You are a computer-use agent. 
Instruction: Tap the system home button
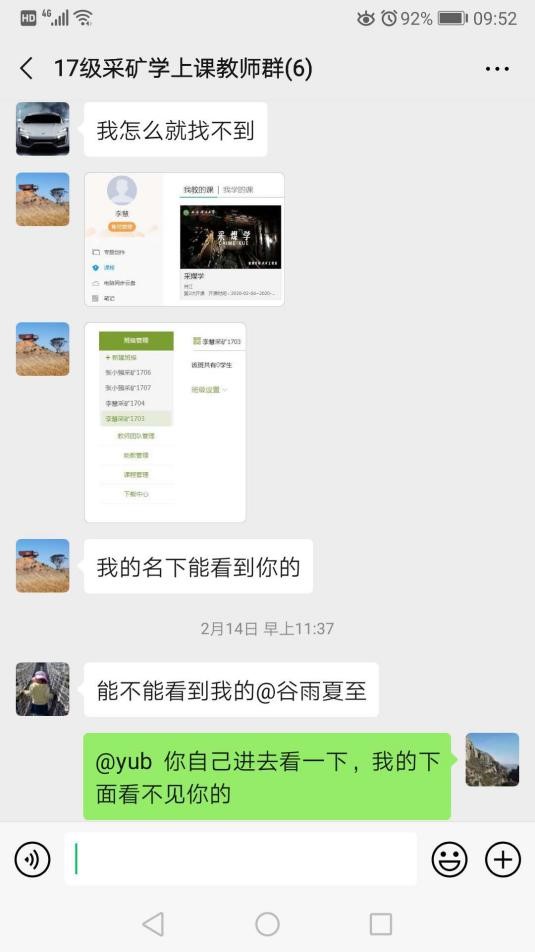pyautogui.click(x=267, y=924)
